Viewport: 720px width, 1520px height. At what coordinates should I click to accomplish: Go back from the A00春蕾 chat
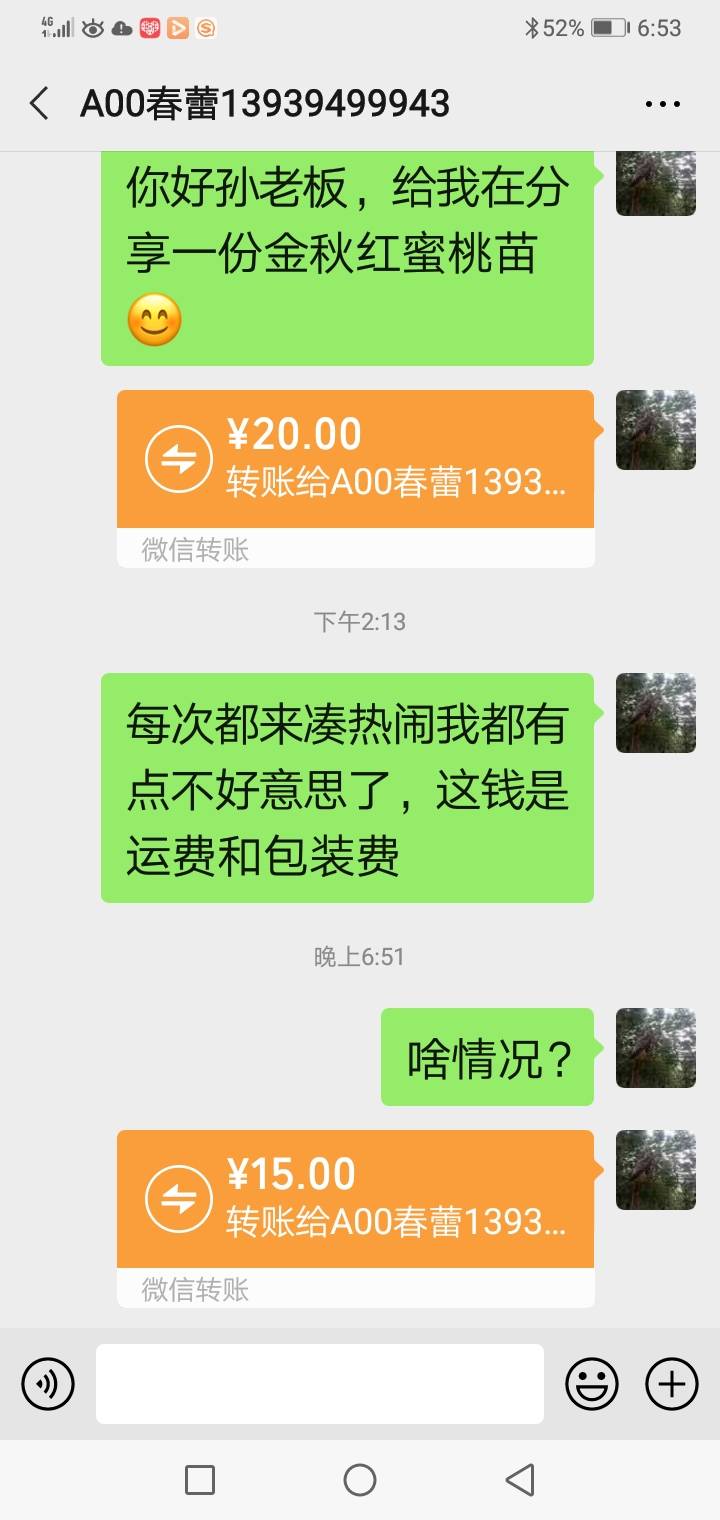39,104
